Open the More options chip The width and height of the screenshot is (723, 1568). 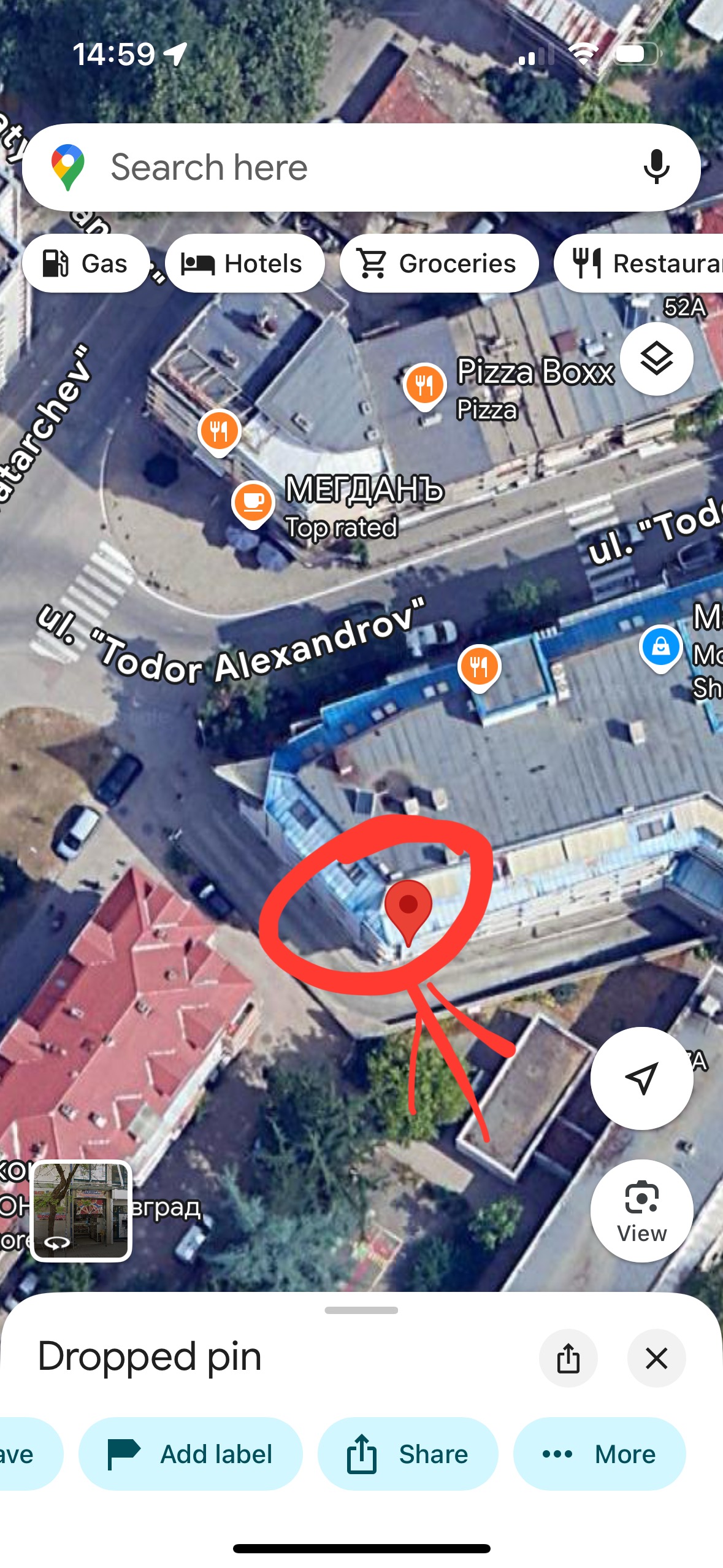click(599, 1453)
